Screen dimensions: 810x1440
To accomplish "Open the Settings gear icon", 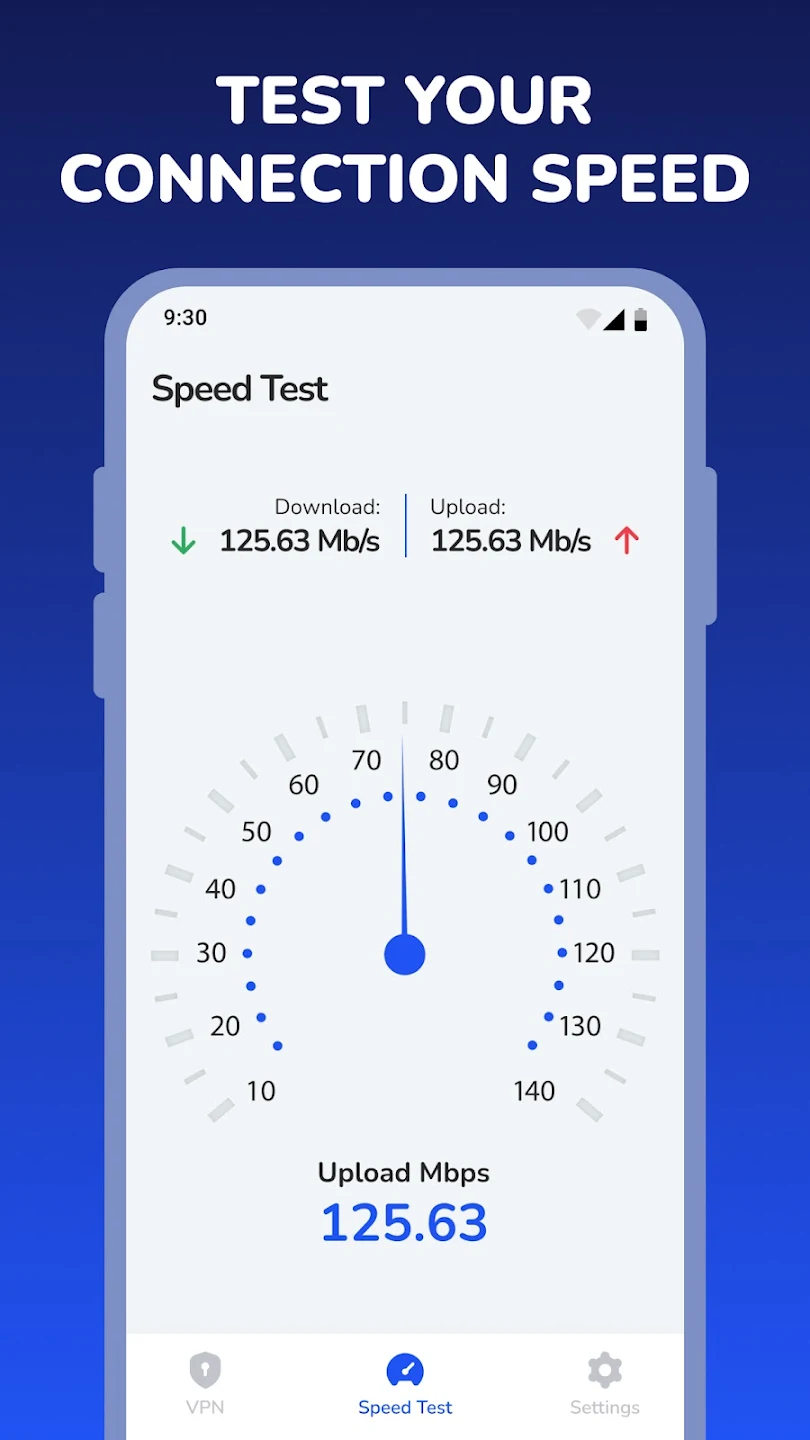I will pos(604,1370).
